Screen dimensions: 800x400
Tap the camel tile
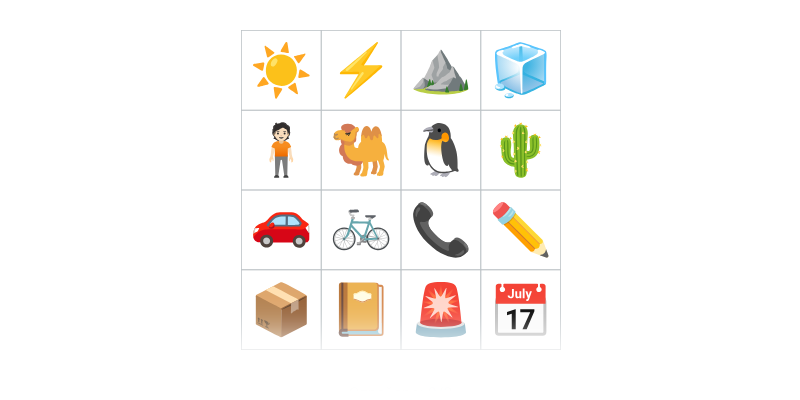361,150
